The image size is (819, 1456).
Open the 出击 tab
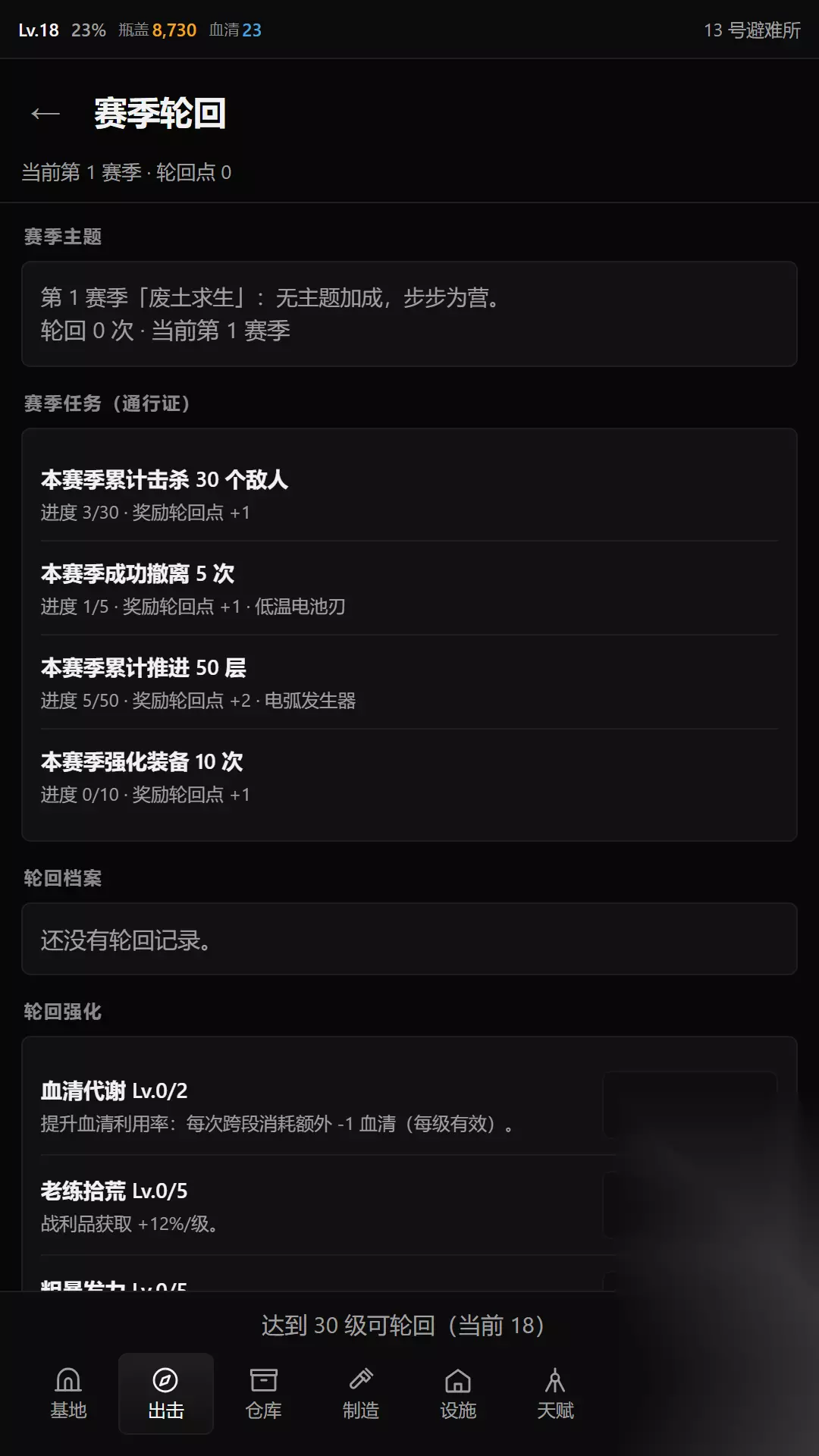[x=166, y=1394]
